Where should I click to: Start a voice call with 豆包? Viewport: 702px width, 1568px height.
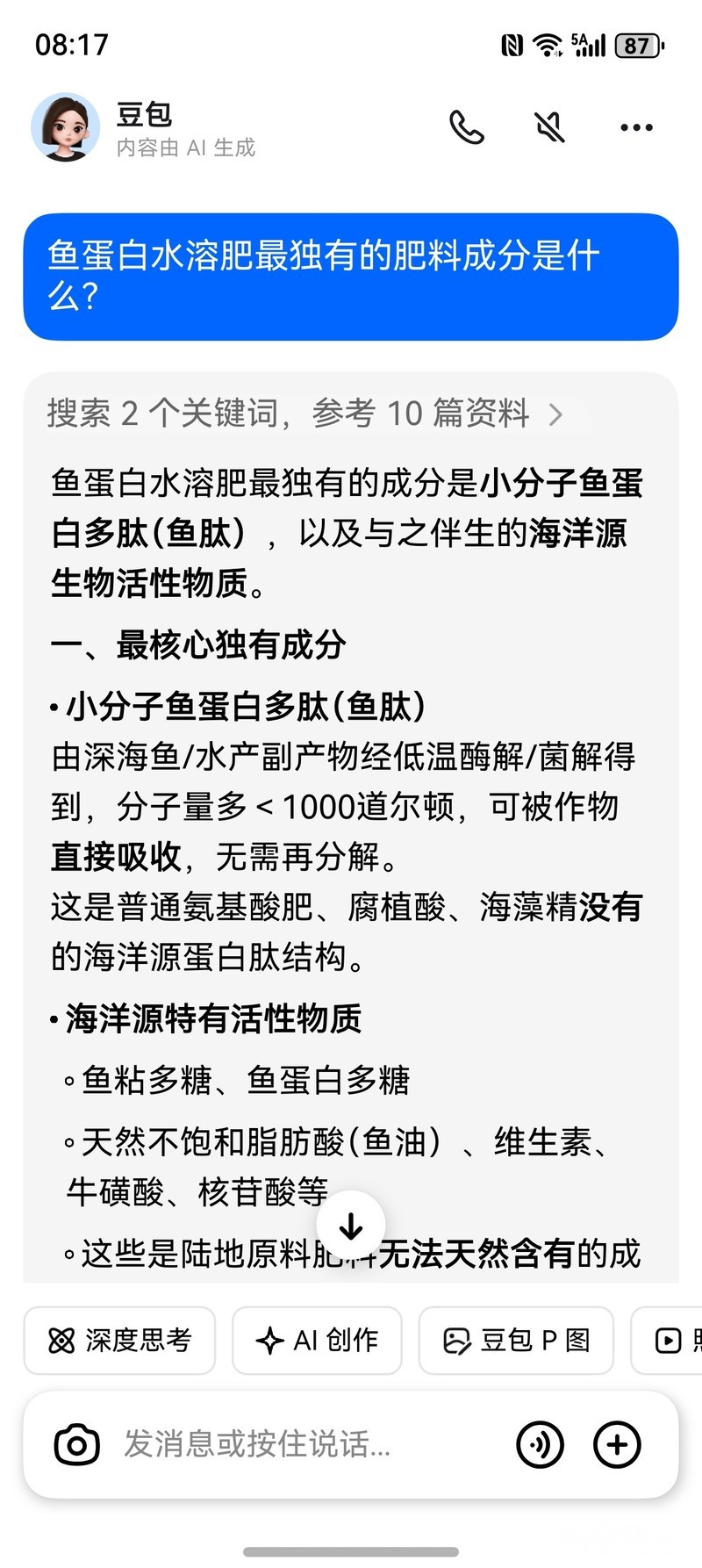[467, 127]
